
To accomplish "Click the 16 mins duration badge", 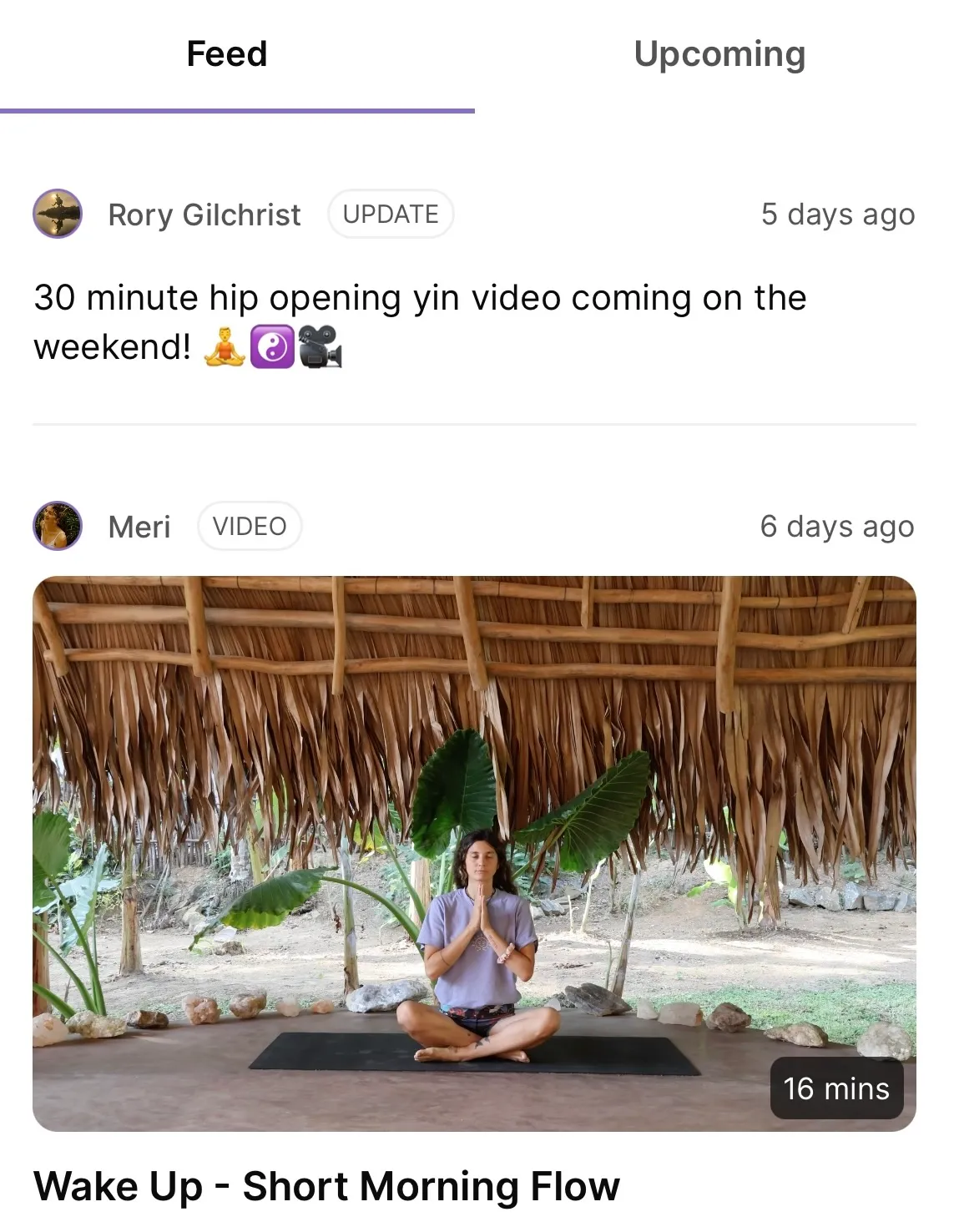I will (x=835, y=1089).
